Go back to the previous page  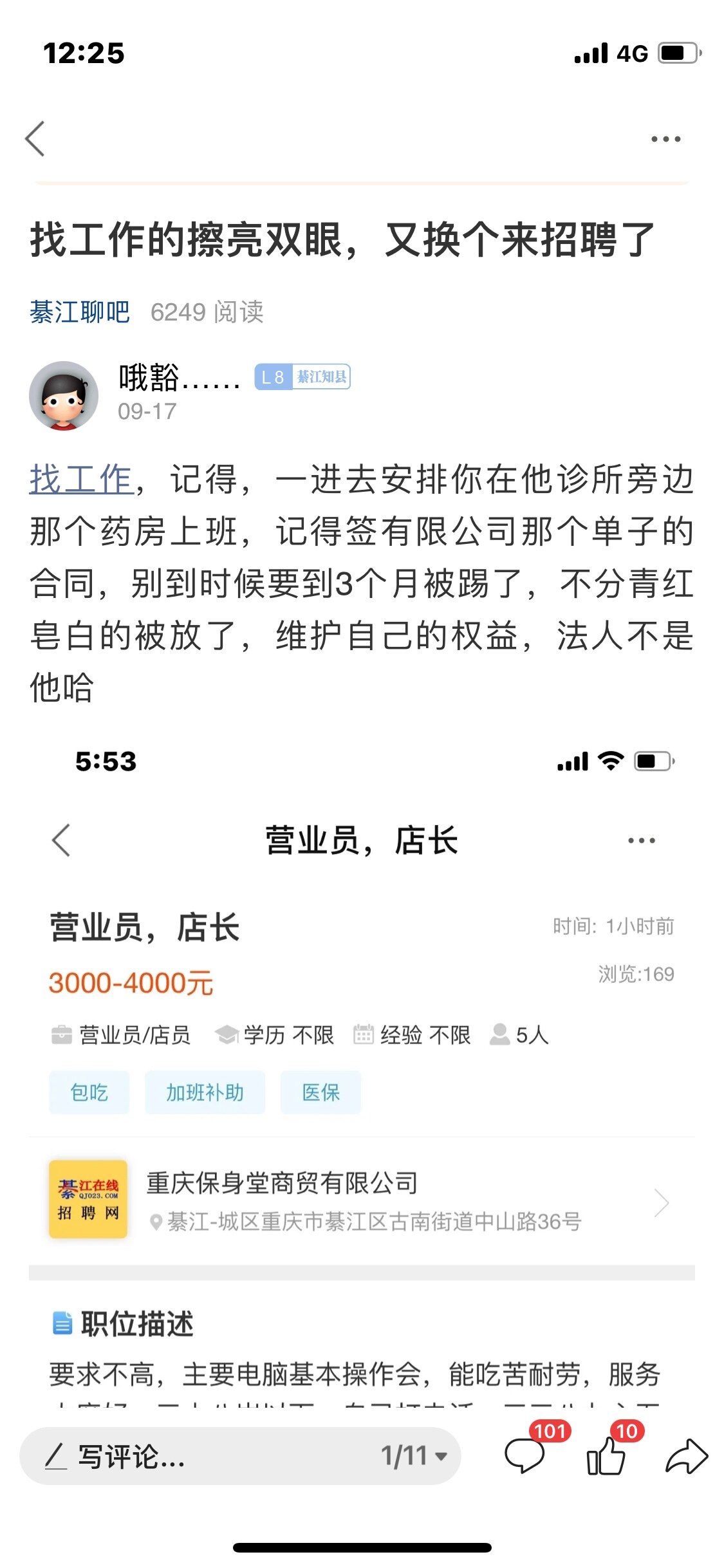point(35,138)
